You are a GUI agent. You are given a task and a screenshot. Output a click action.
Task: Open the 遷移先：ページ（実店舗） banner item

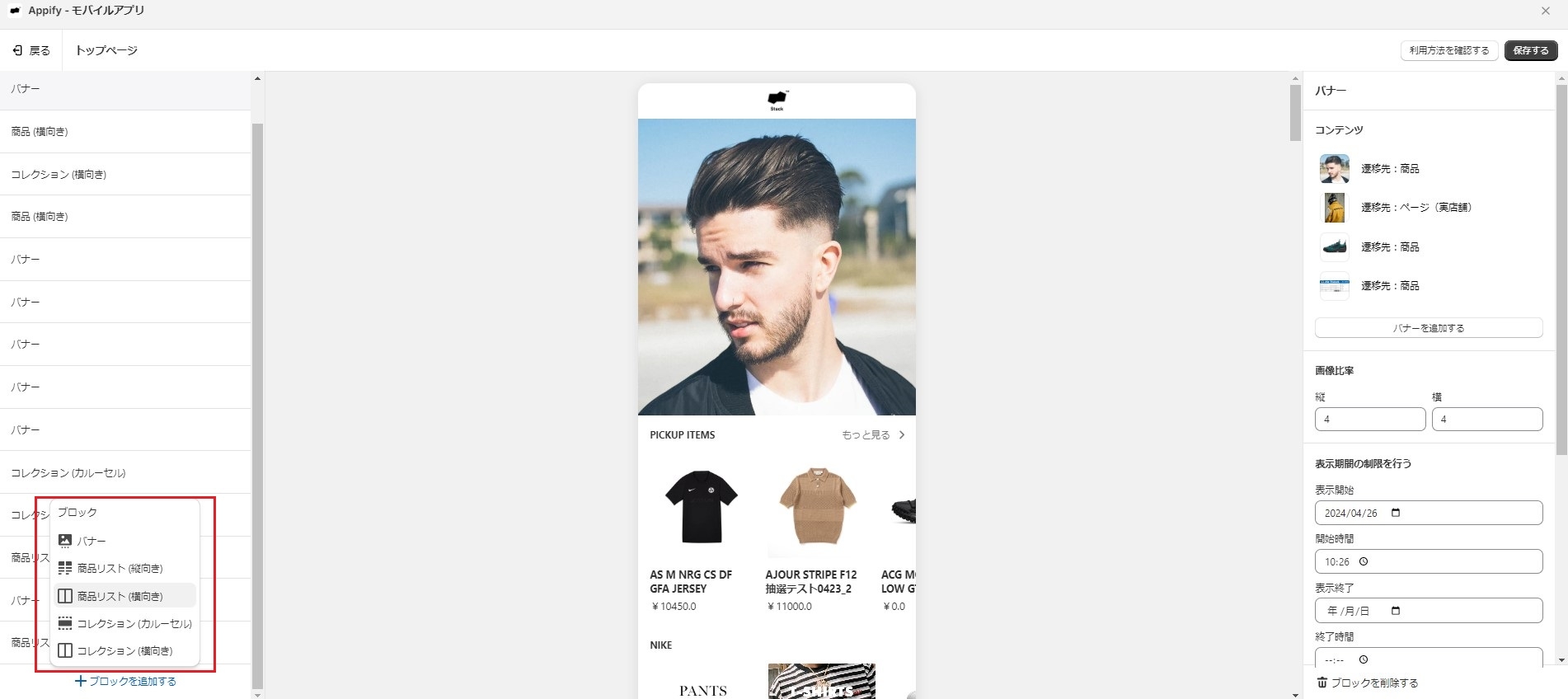[1415, 208]
